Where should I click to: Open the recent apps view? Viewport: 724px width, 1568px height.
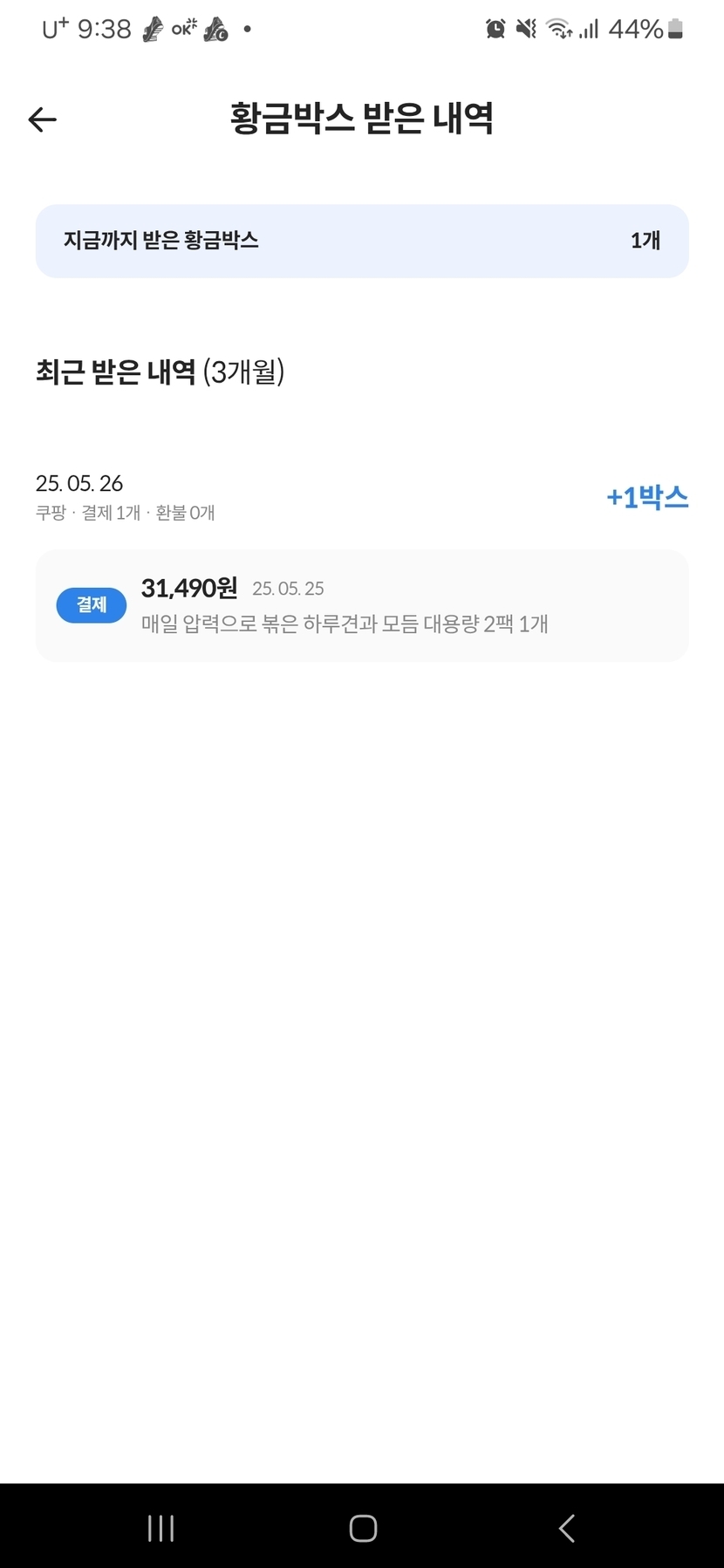point(161,1527)
